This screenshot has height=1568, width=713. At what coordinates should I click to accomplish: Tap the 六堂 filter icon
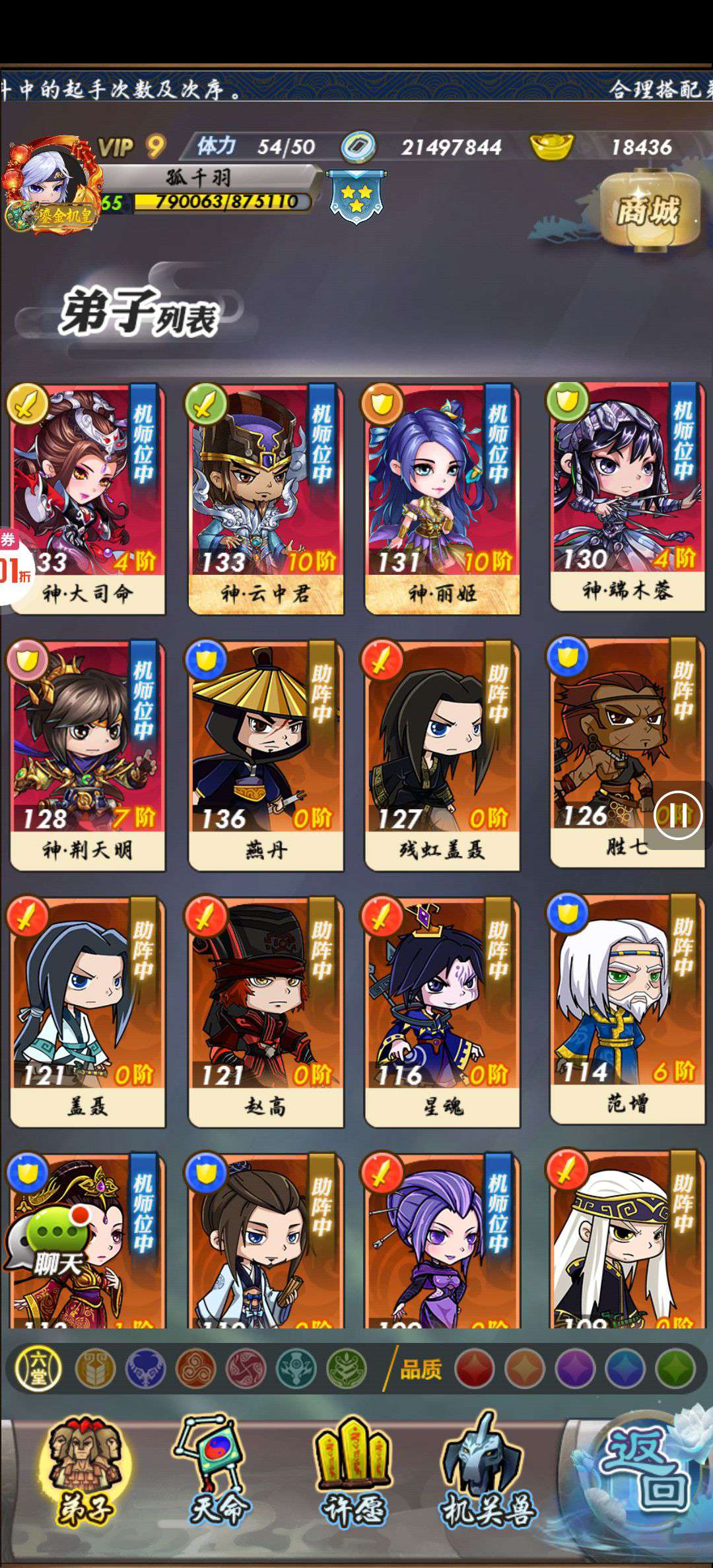click(x=38, y=1367)
